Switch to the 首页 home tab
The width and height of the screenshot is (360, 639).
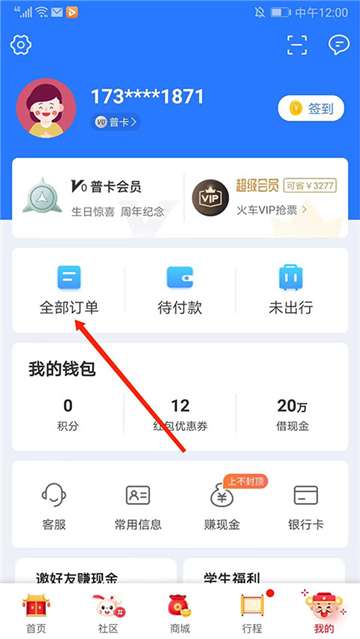36,613
